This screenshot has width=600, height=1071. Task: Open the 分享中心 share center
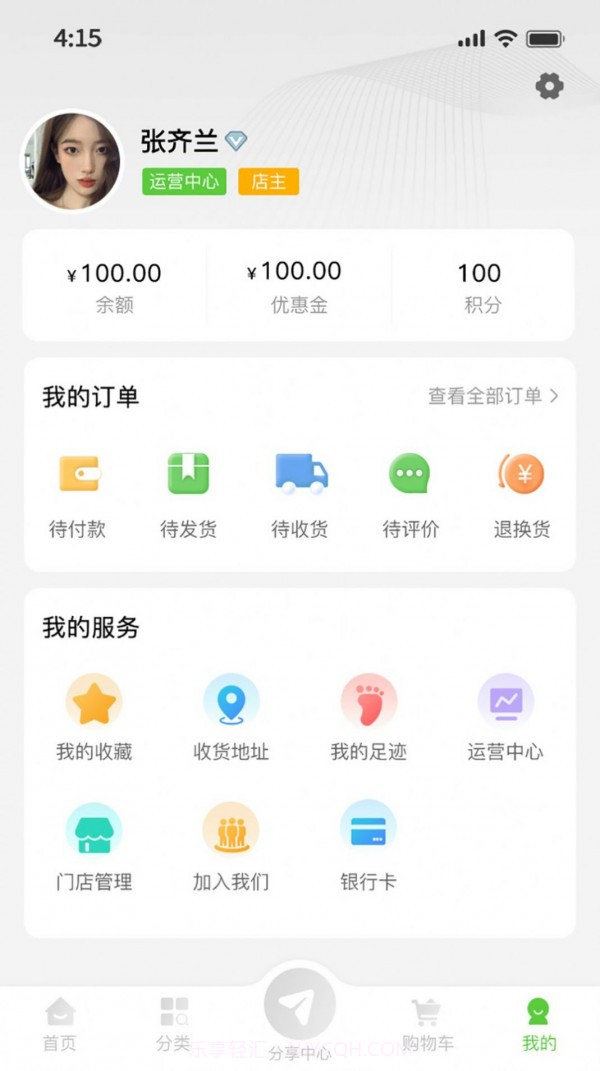[300, 1015]
